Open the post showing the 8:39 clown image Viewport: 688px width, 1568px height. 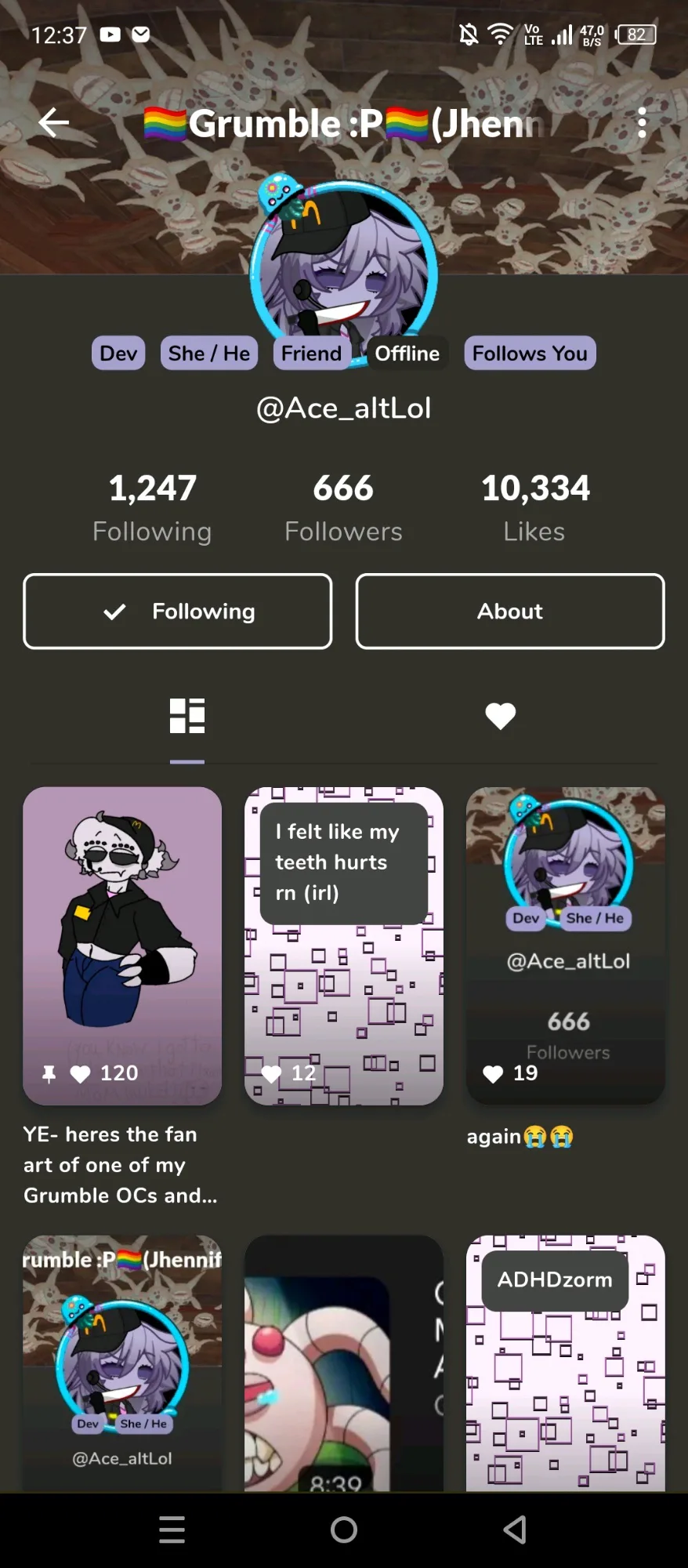344,1363
